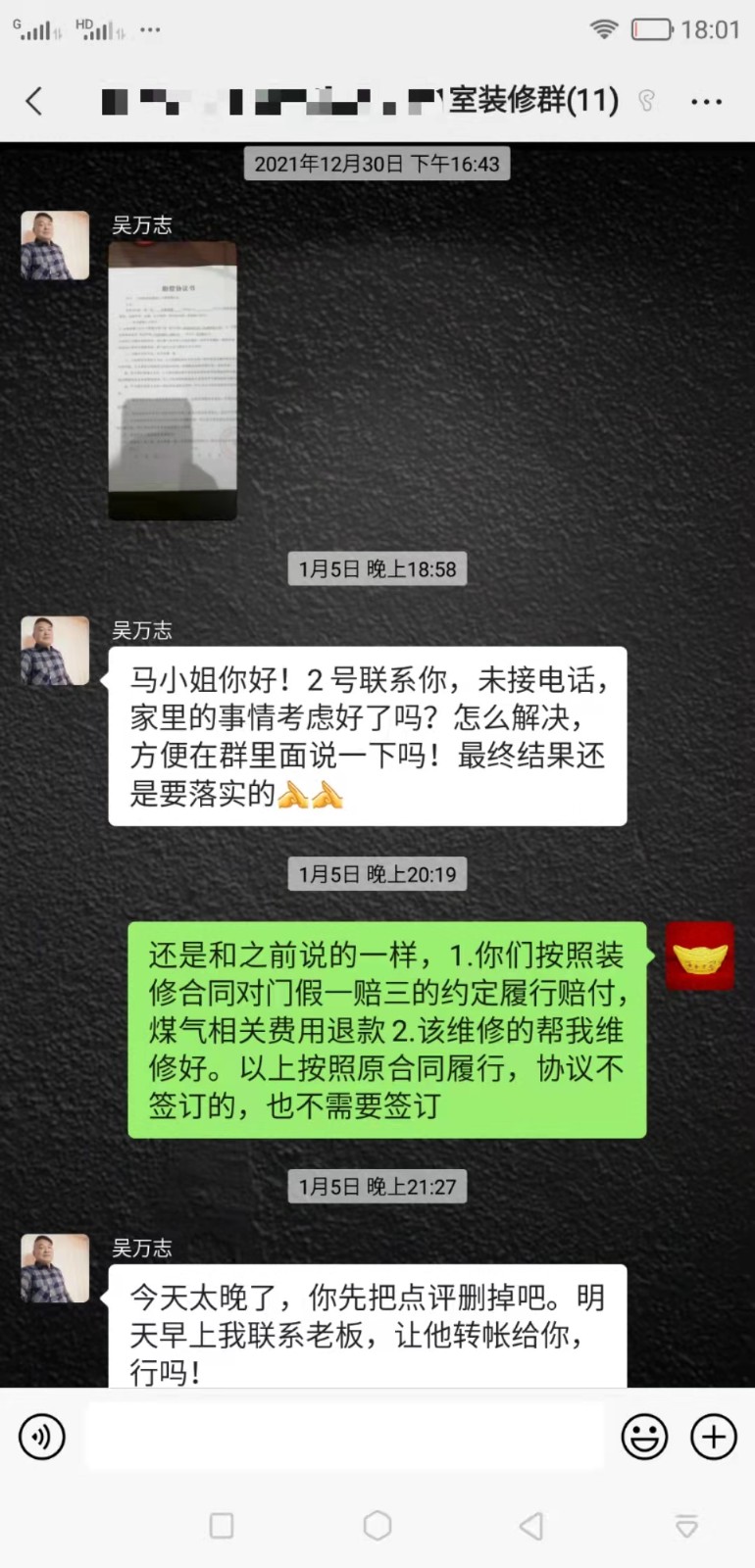Go back from the group chat
This screenshot has height=1568, width=755.
tap(34, 101)
